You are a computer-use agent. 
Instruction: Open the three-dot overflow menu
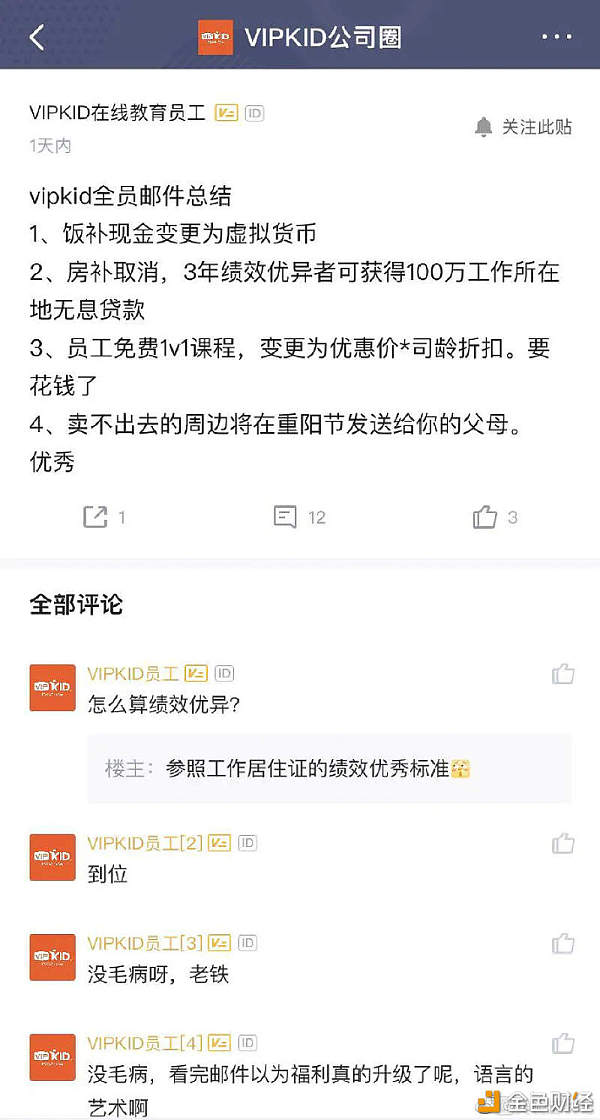tap(557, 37)
